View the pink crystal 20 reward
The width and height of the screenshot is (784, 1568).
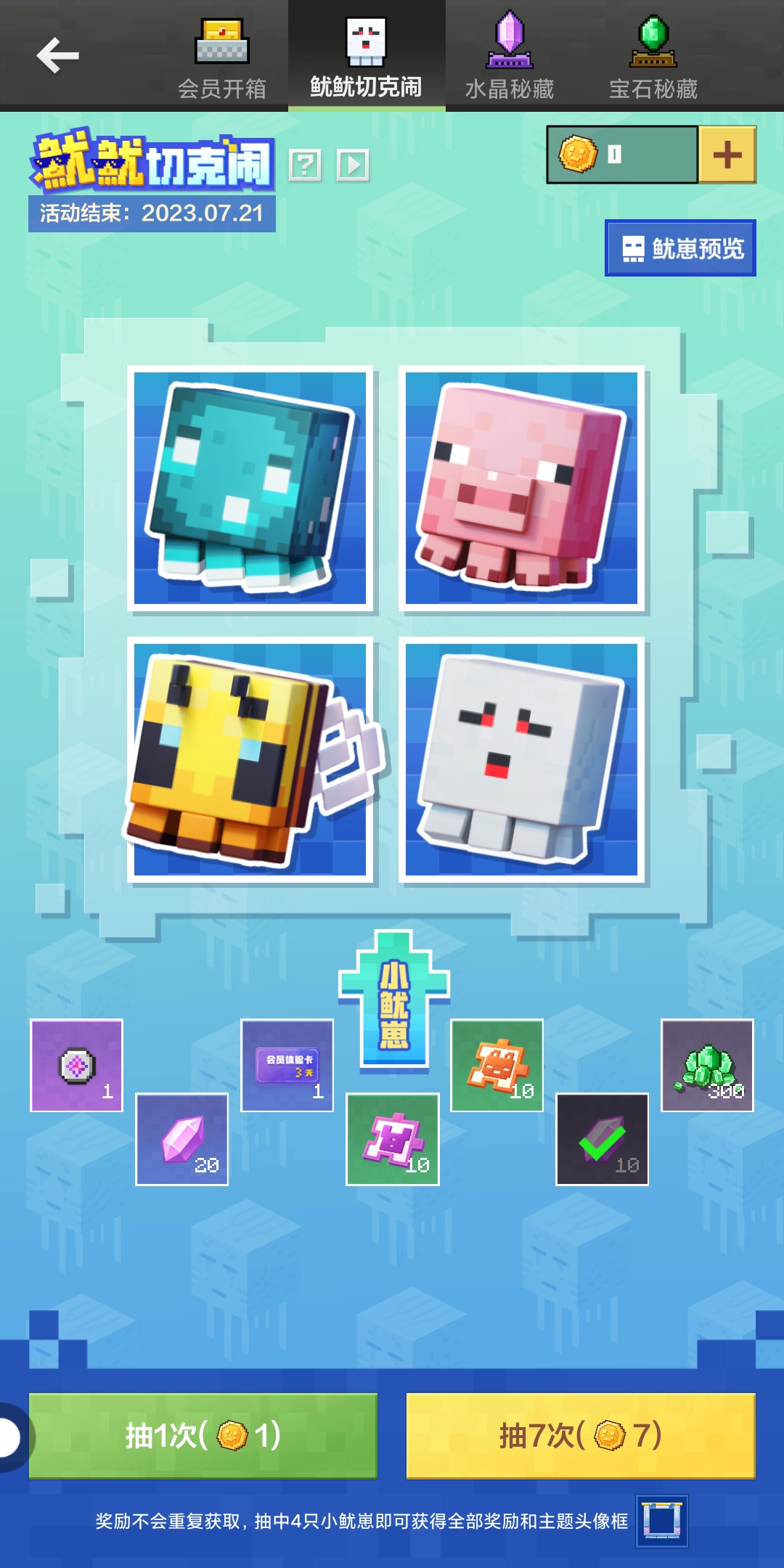(x=181, y=1139)
